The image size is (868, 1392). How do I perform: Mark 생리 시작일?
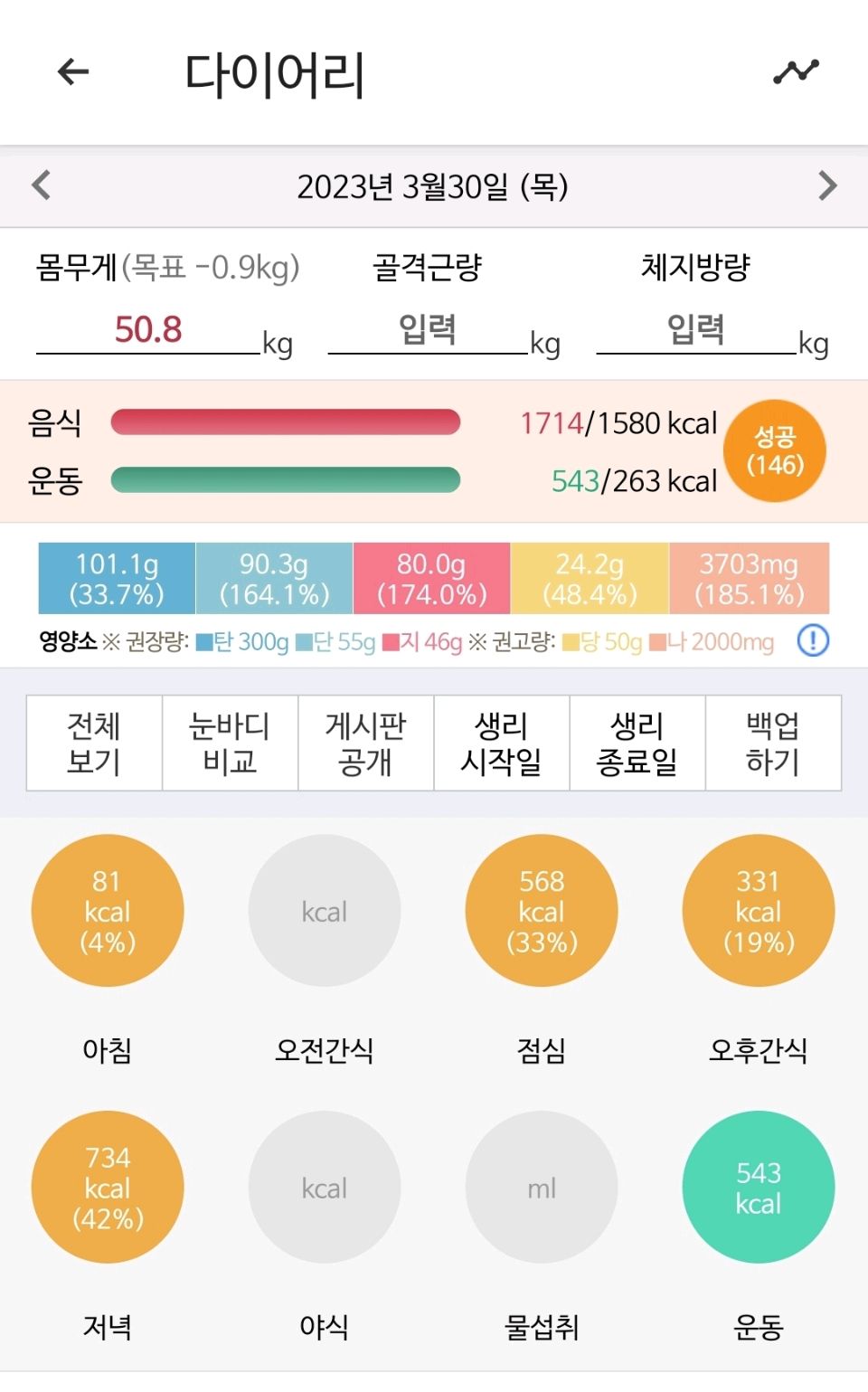pos(501,743)
